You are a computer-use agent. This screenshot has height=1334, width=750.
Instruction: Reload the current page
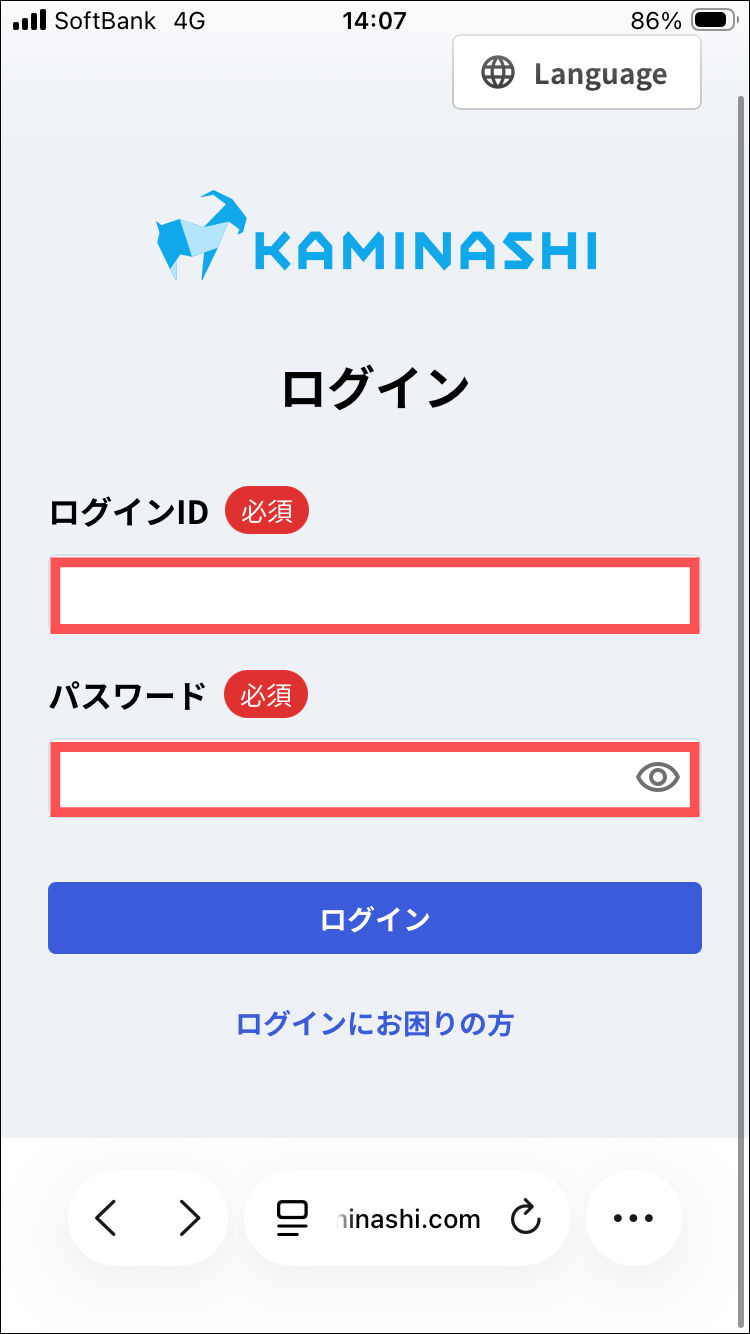point(525,1218)
